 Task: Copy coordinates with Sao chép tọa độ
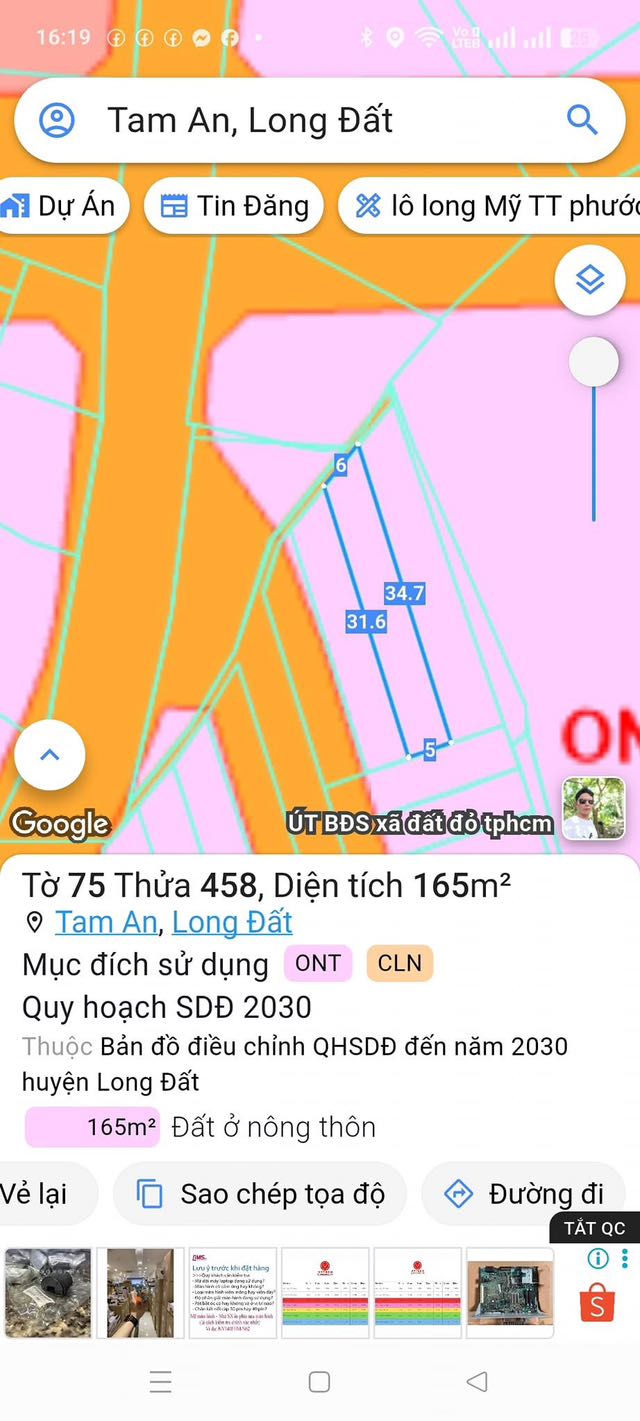click(260, 1194)
